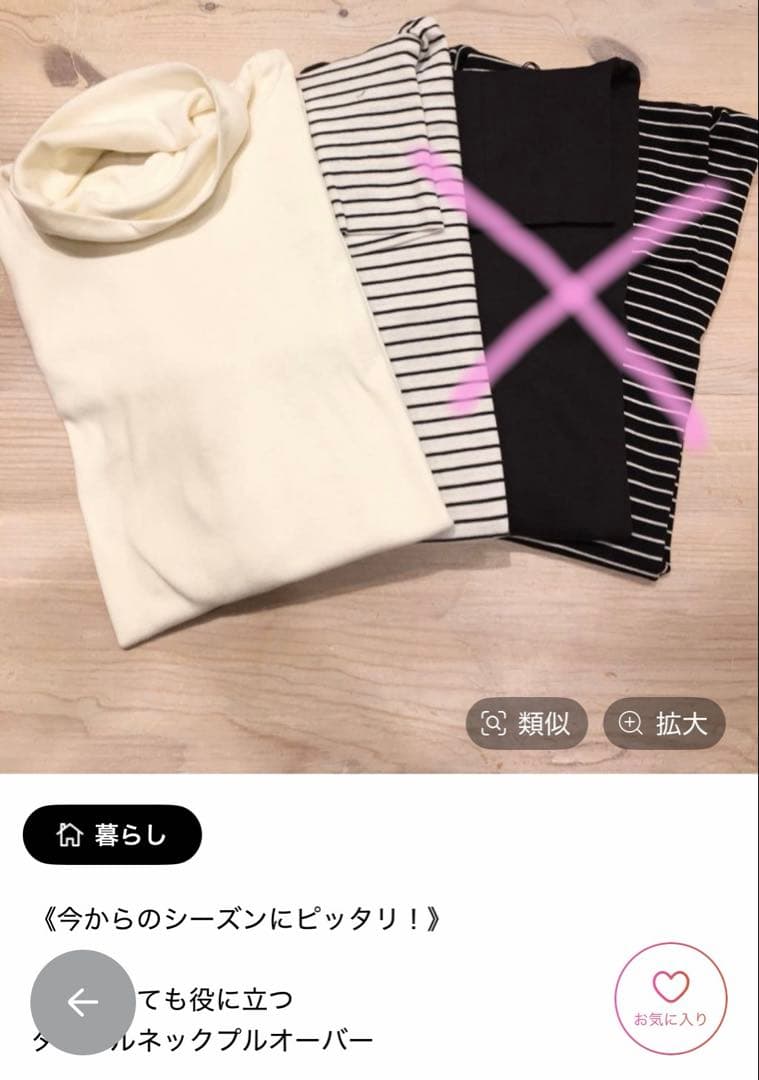Tap the 類似 similar-items search button
The image size is (759, 1080).
pos(526,723)
